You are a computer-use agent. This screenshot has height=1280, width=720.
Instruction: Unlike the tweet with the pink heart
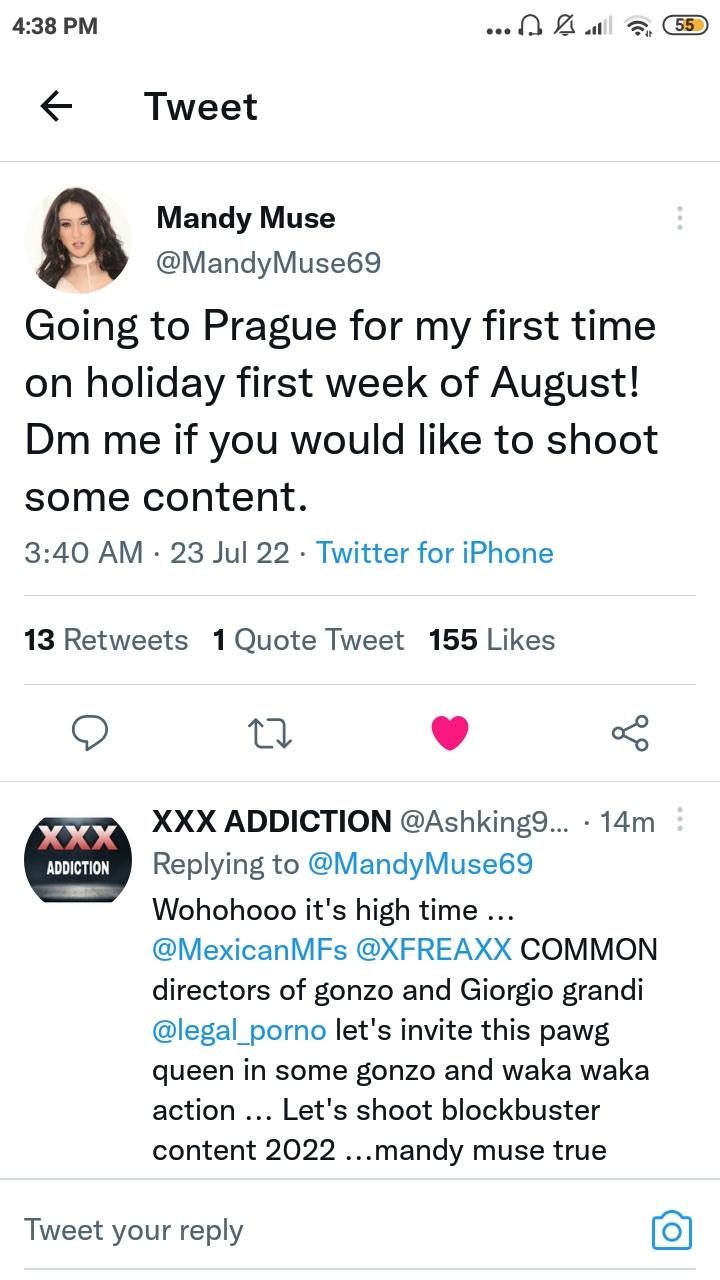[x=450, y=733]
